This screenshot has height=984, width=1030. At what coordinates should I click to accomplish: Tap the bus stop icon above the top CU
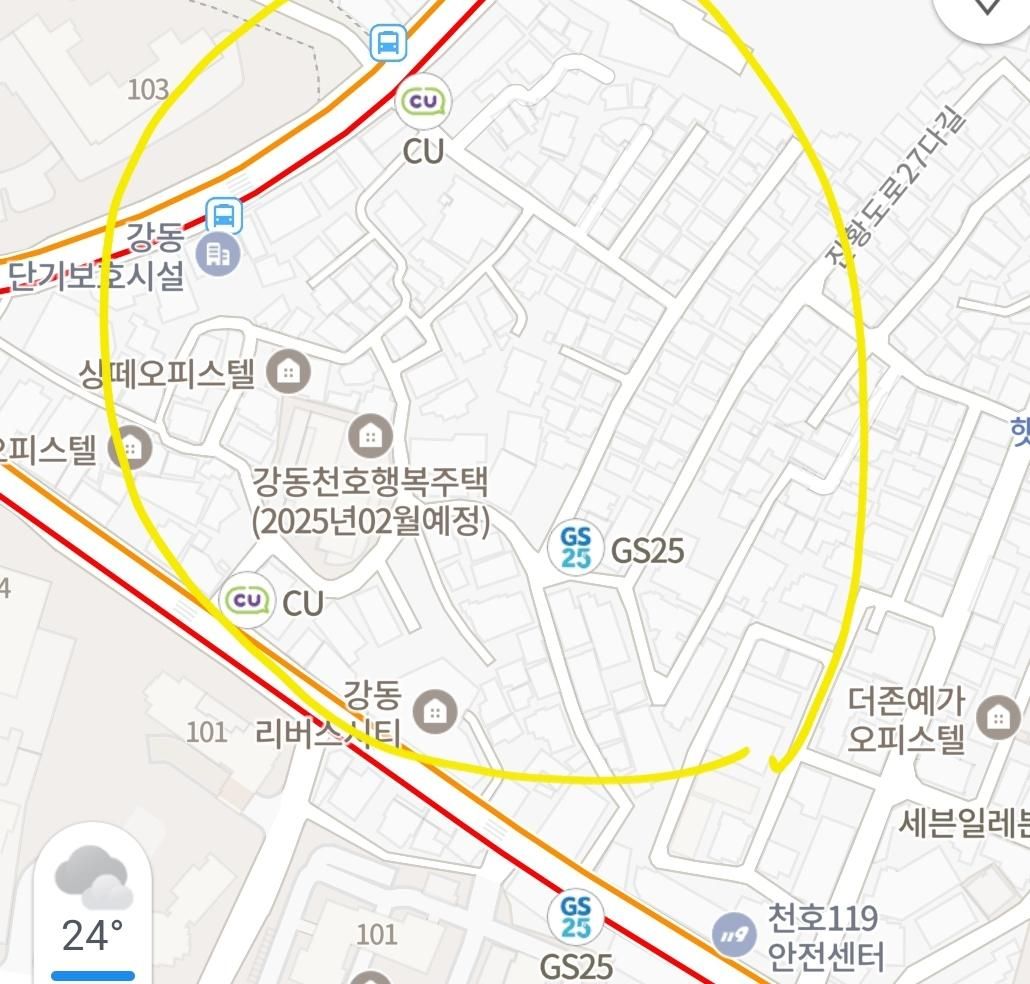coord(388,43)
